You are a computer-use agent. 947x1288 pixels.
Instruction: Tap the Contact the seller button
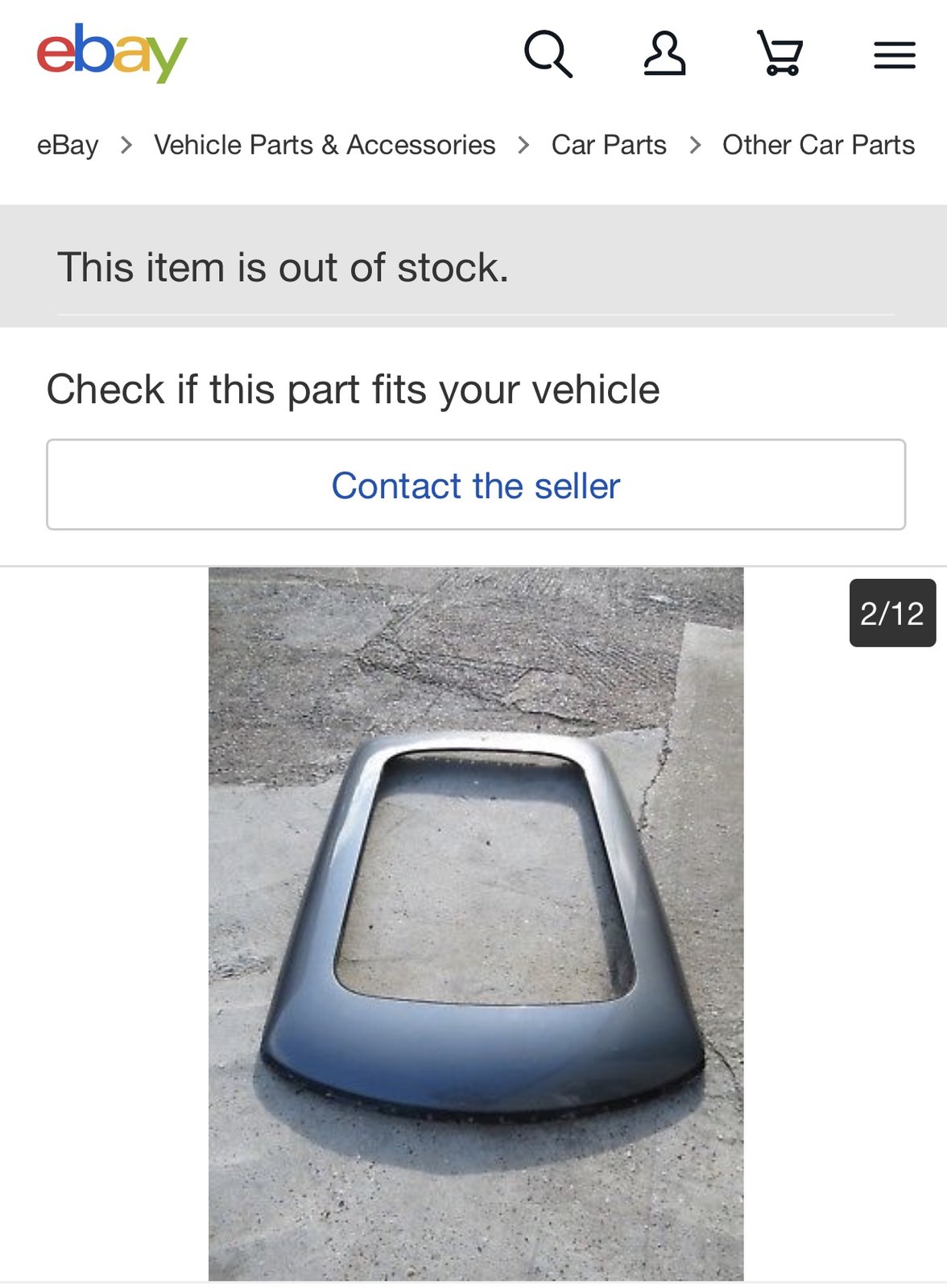[476, 485]
